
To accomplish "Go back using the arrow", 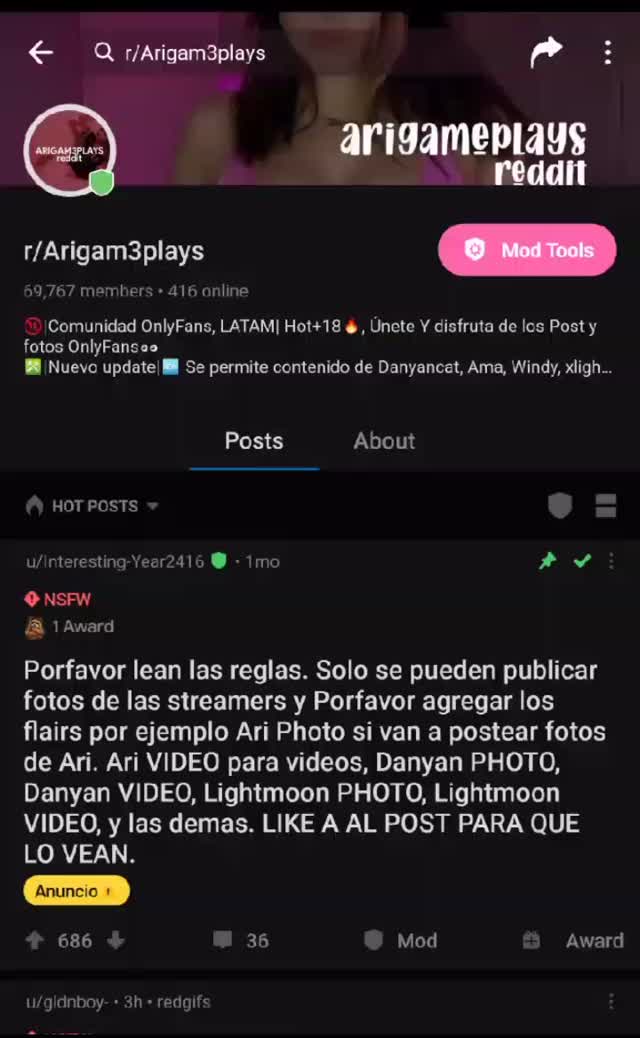I will click(x=41, y=53).
